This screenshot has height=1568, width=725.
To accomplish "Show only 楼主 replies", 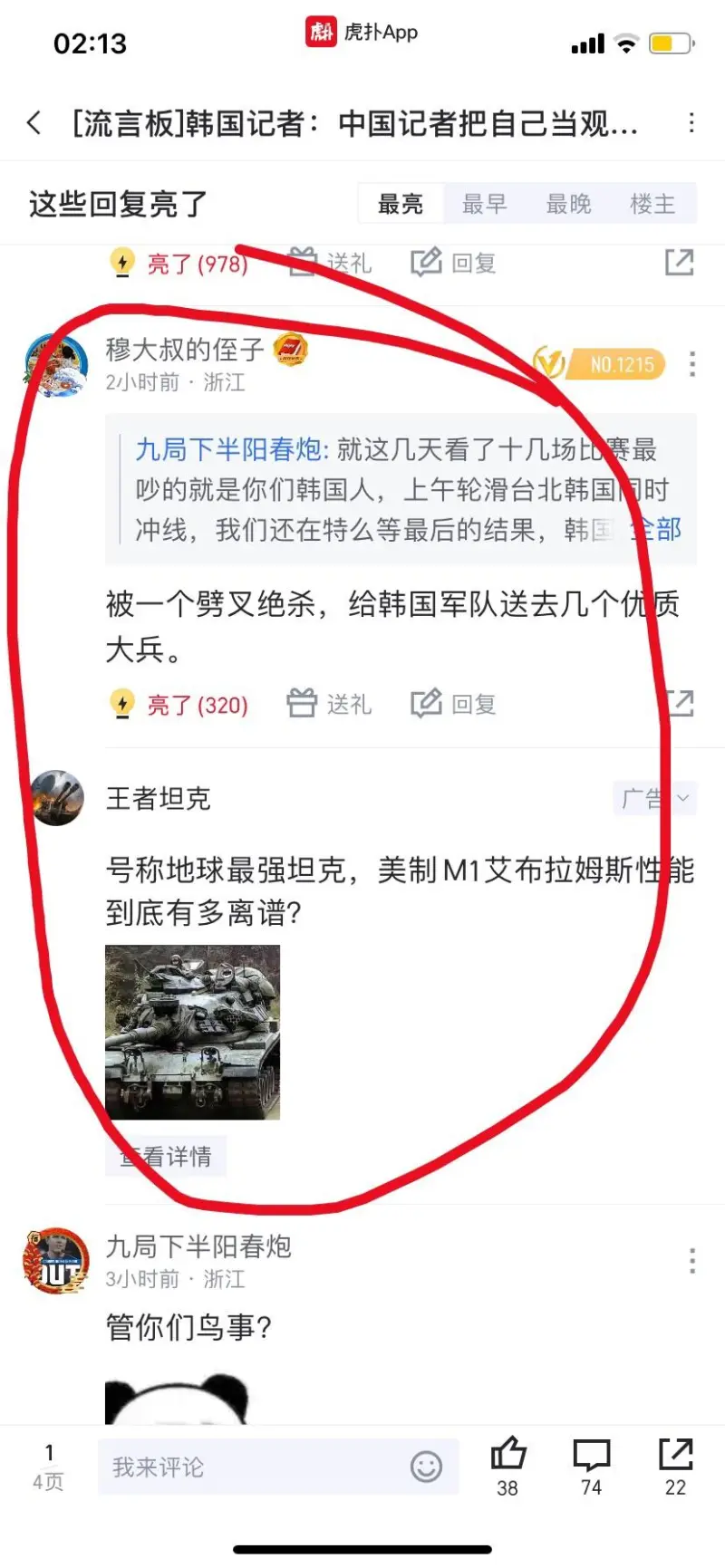I will click(652, 204).
